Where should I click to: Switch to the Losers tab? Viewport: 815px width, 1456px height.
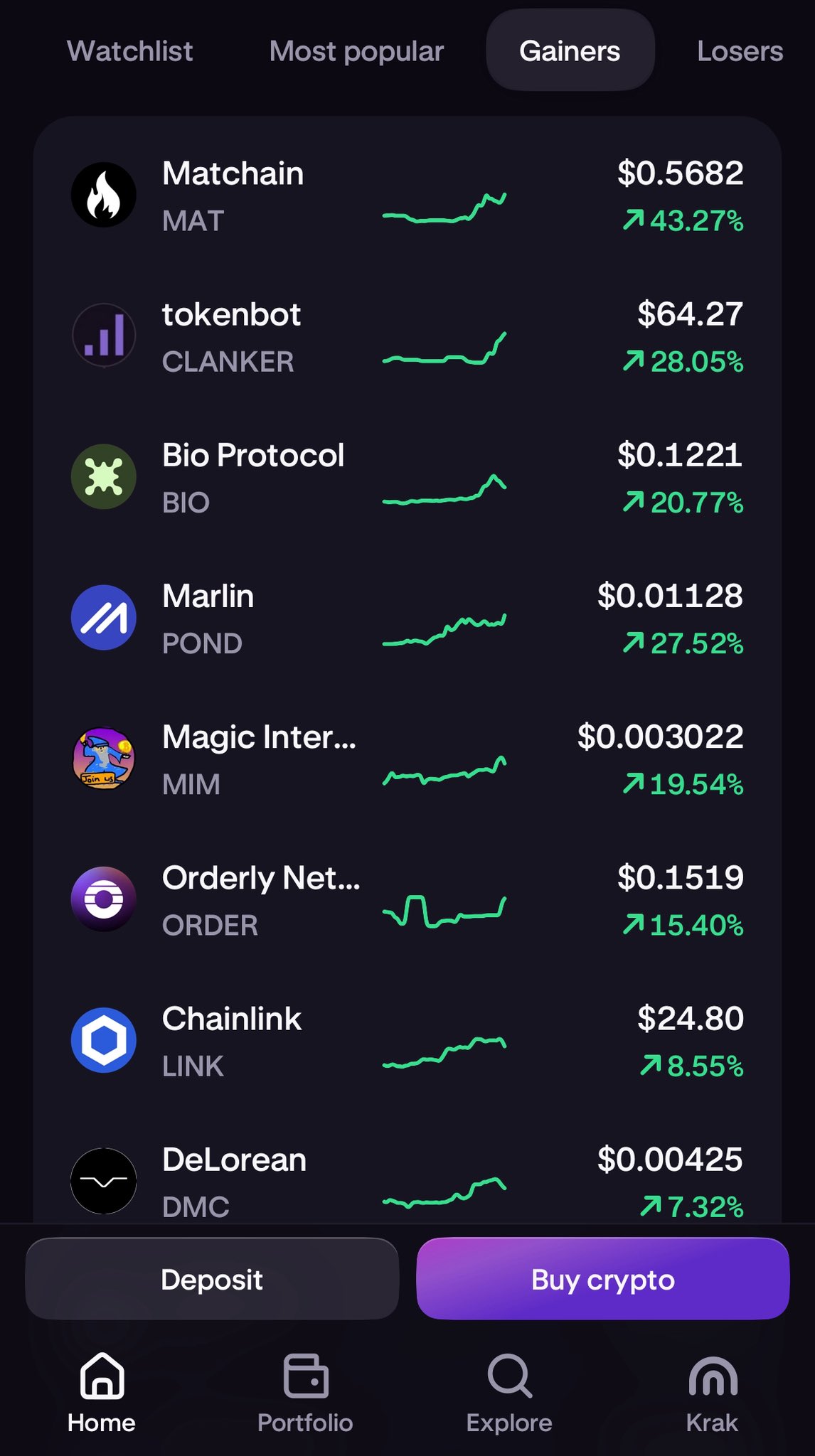click(740, 51)
